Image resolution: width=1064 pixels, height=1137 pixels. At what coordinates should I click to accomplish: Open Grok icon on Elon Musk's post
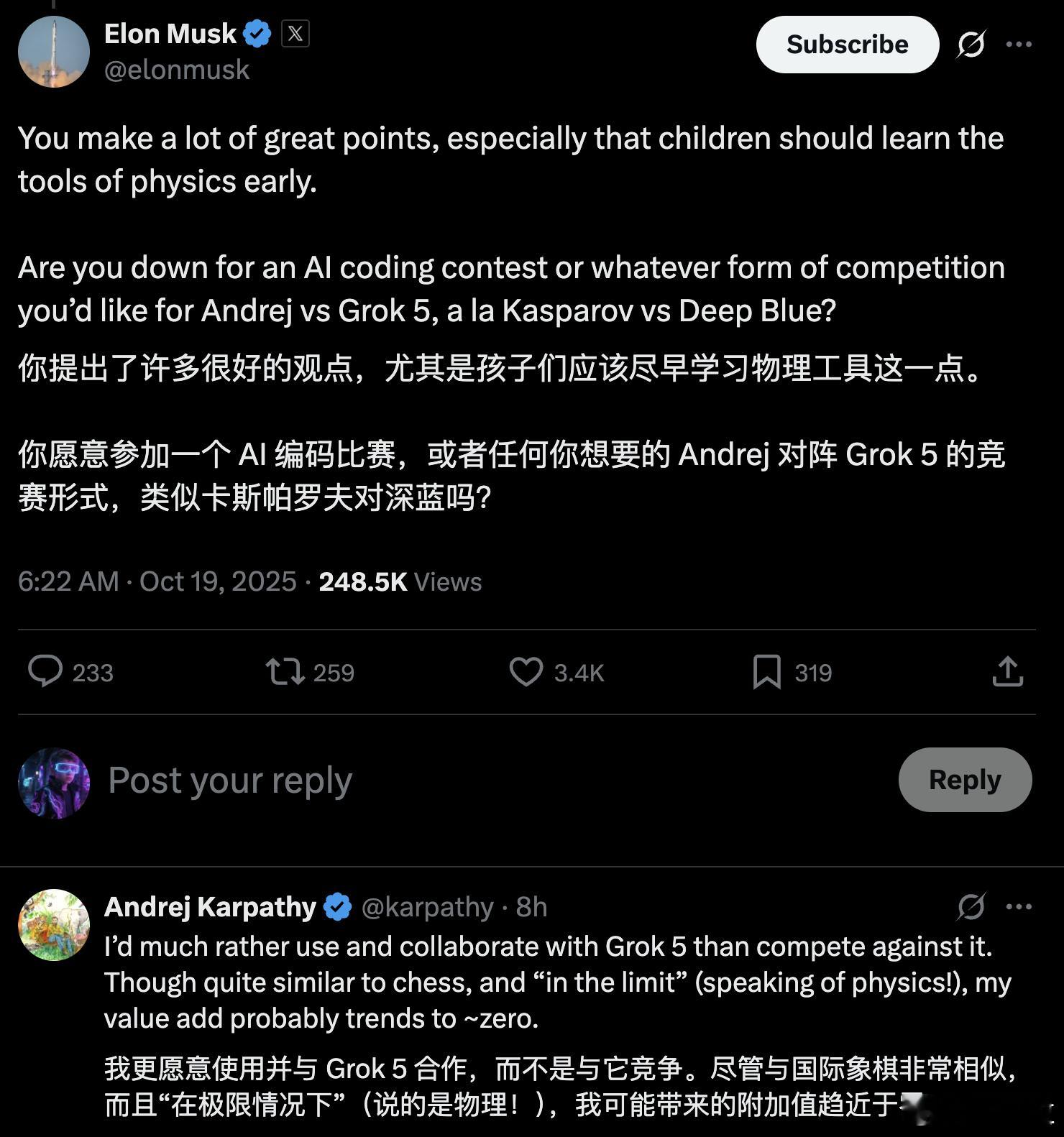pyautogui.click(x=971, y=45)
